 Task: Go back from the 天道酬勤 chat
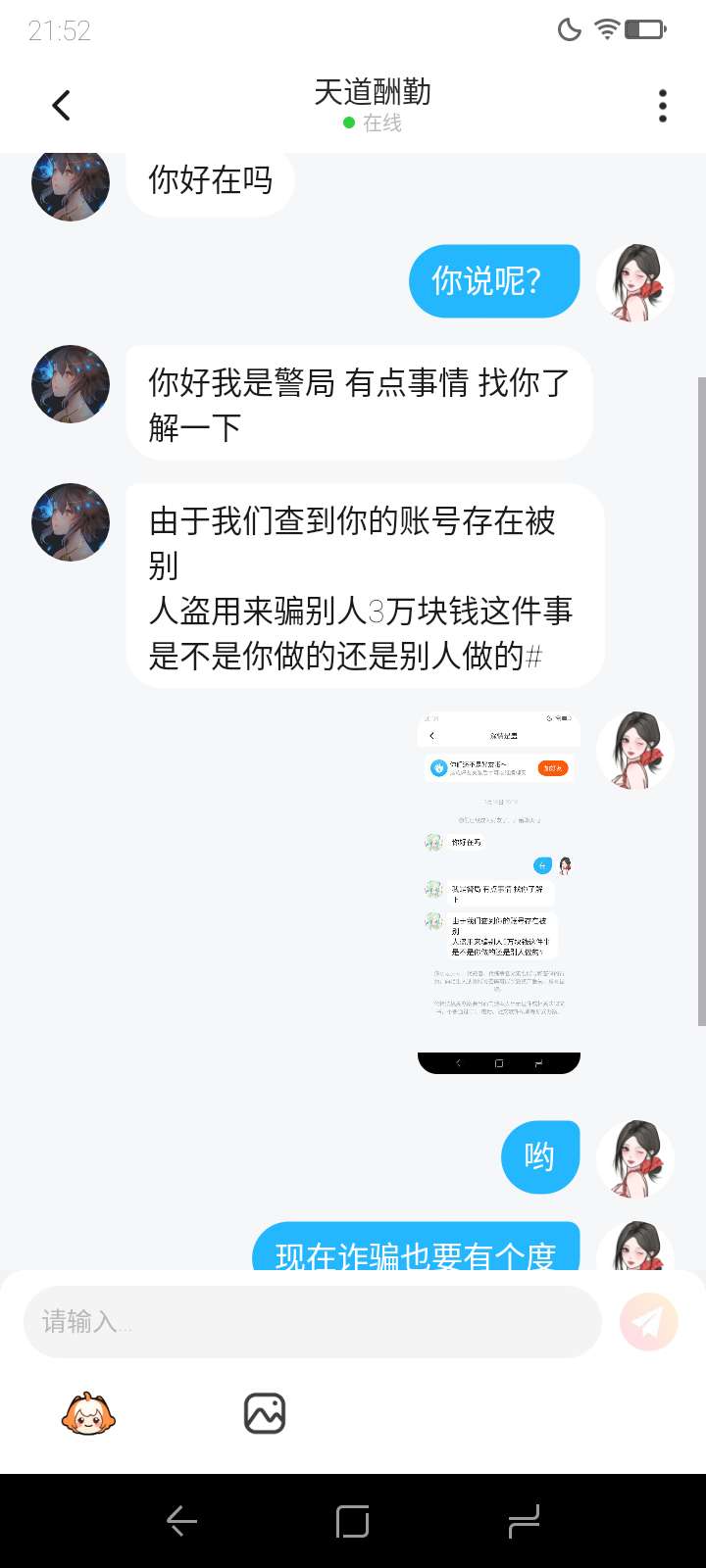(62, 105)
